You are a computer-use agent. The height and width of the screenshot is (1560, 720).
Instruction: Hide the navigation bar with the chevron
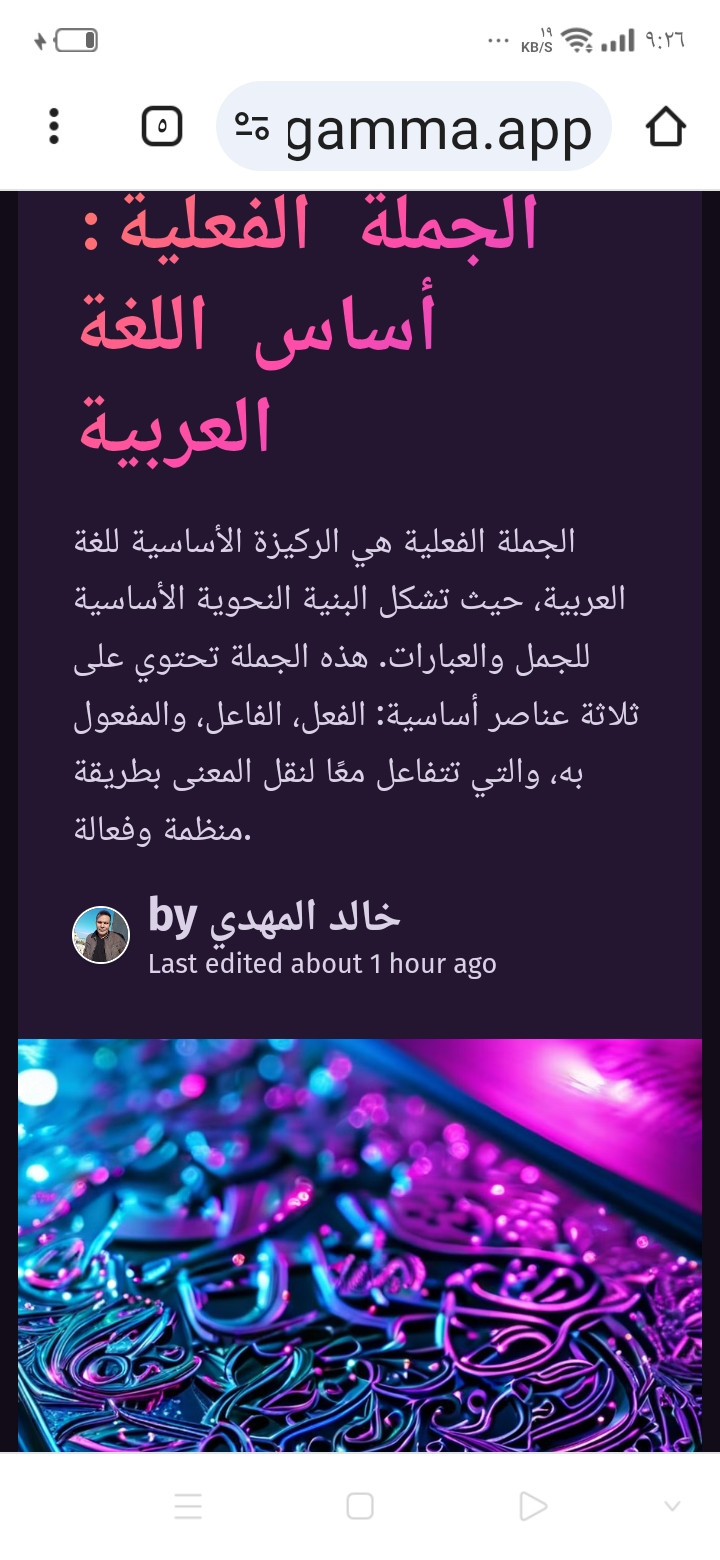click(x=672, y=1506)
